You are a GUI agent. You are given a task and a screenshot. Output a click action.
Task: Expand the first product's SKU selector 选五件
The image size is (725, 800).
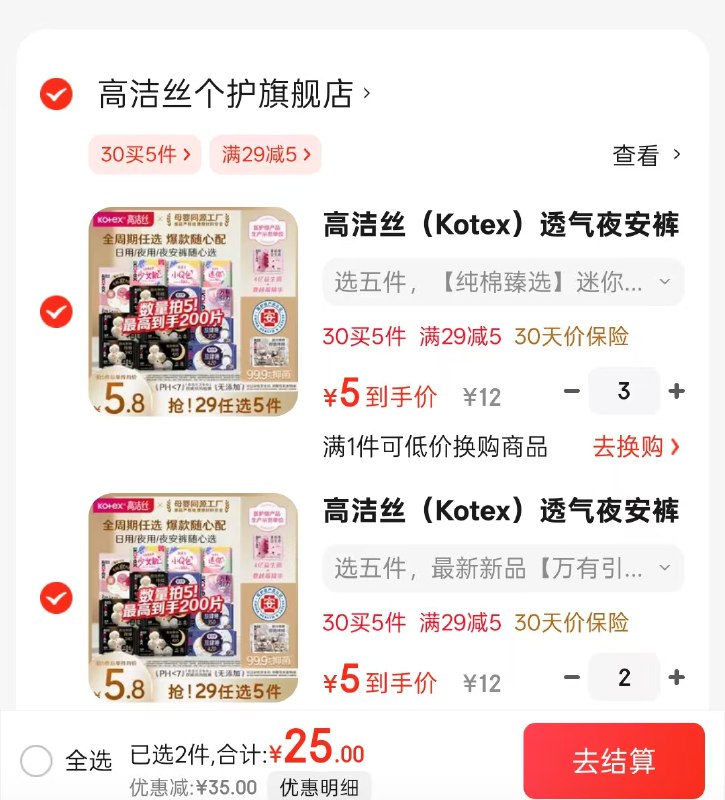click(502, 283)
